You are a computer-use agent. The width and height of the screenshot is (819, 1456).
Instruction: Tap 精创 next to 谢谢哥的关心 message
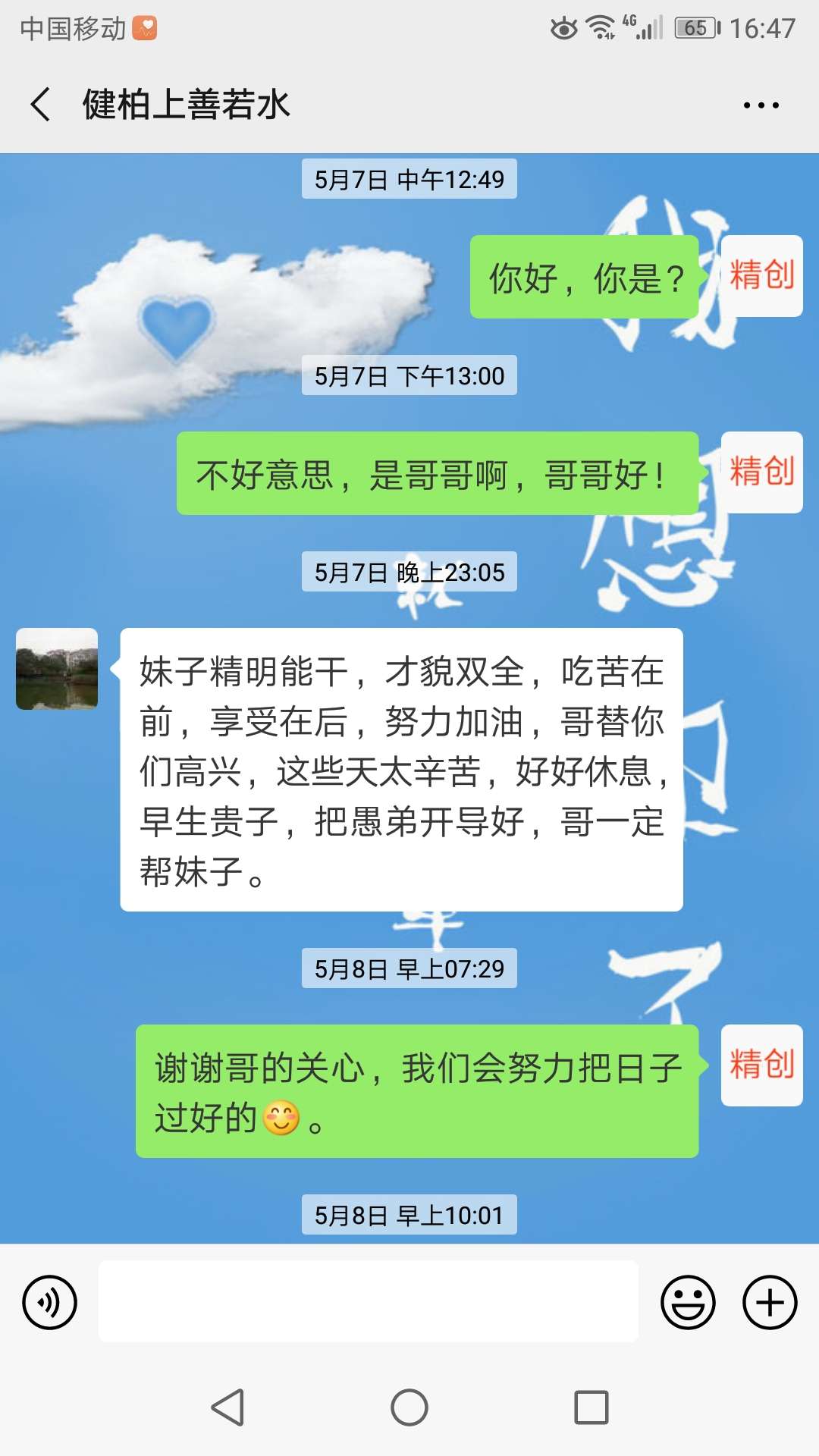point(761,1065)
